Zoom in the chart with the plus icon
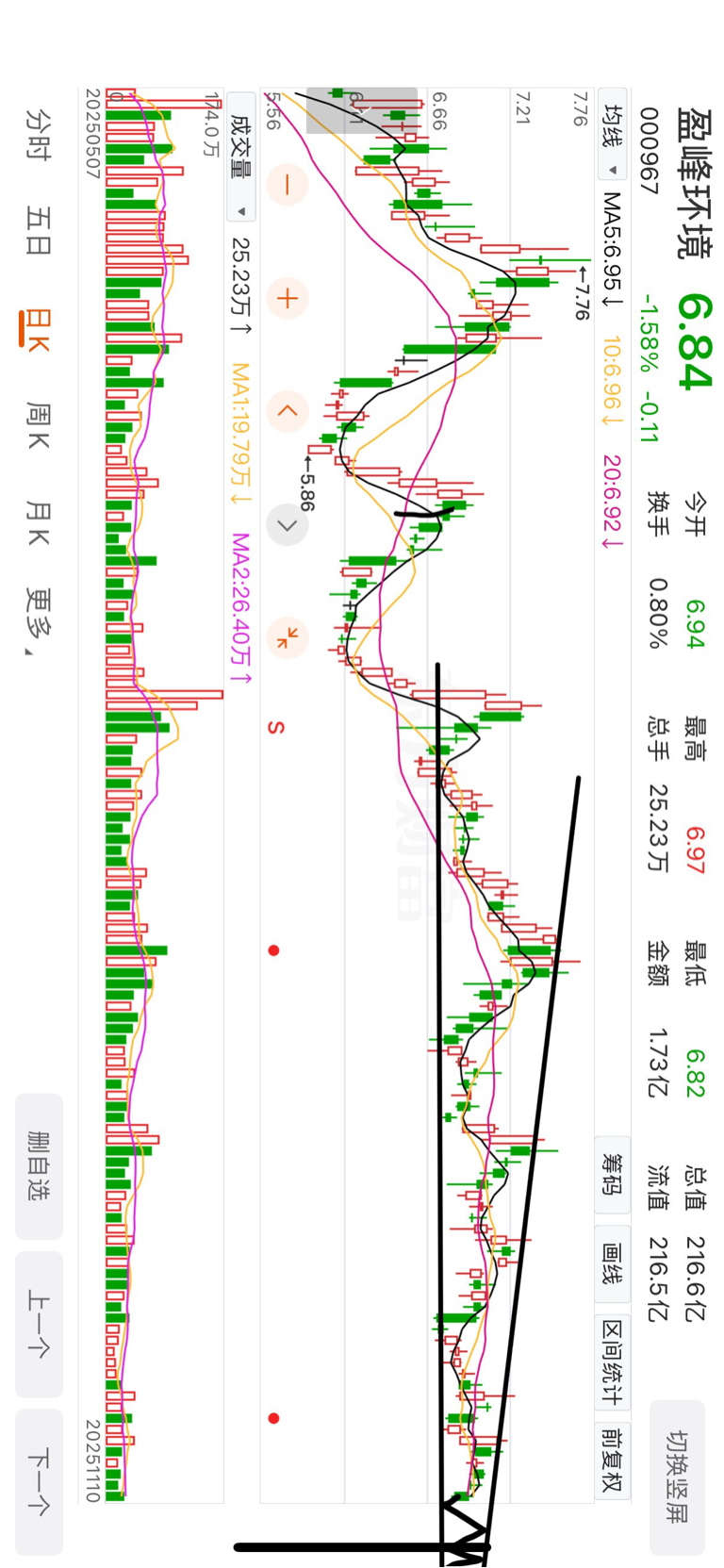724x1568 pixels. (x=288, y=299)
